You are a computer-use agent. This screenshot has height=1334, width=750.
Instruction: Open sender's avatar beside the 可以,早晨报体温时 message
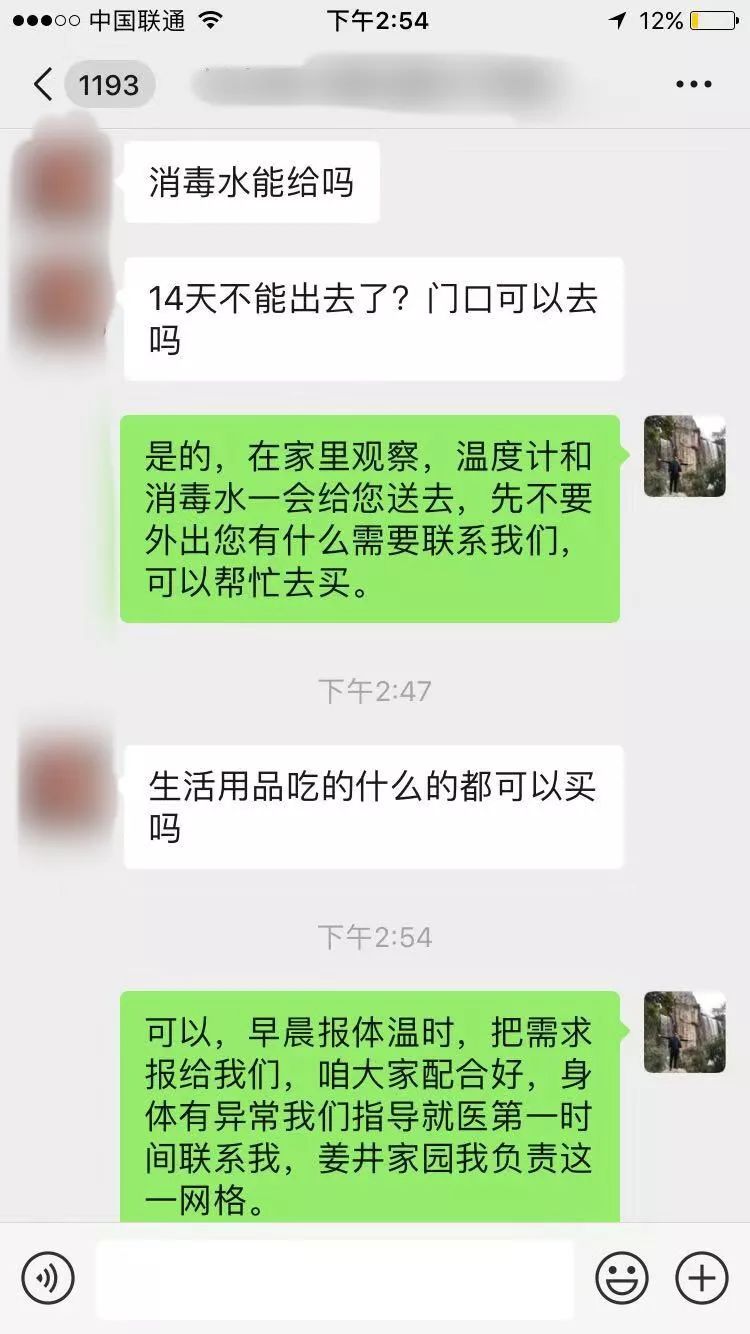click(684, 1032)
